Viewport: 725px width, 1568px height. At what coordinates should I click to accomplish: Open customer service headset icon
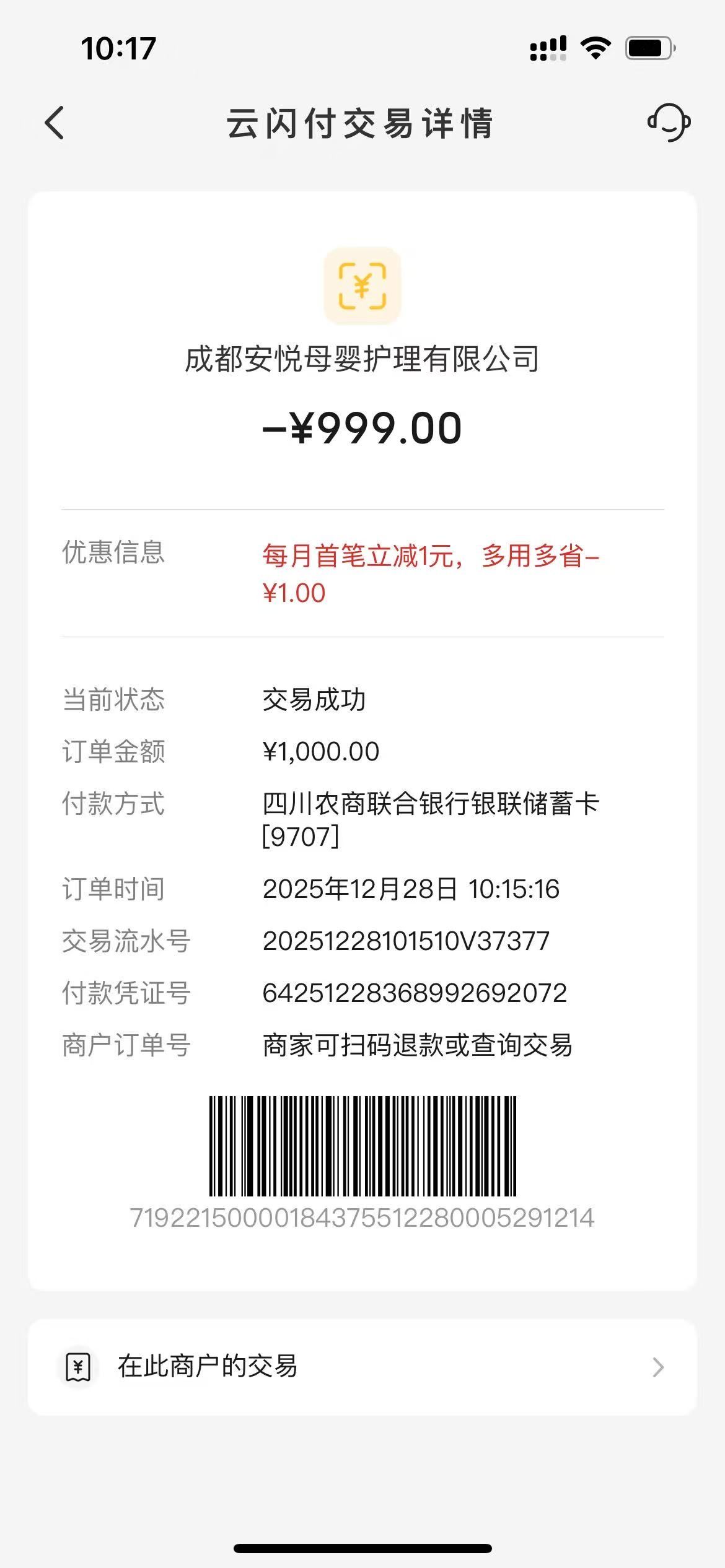click(x=669, y=122)
